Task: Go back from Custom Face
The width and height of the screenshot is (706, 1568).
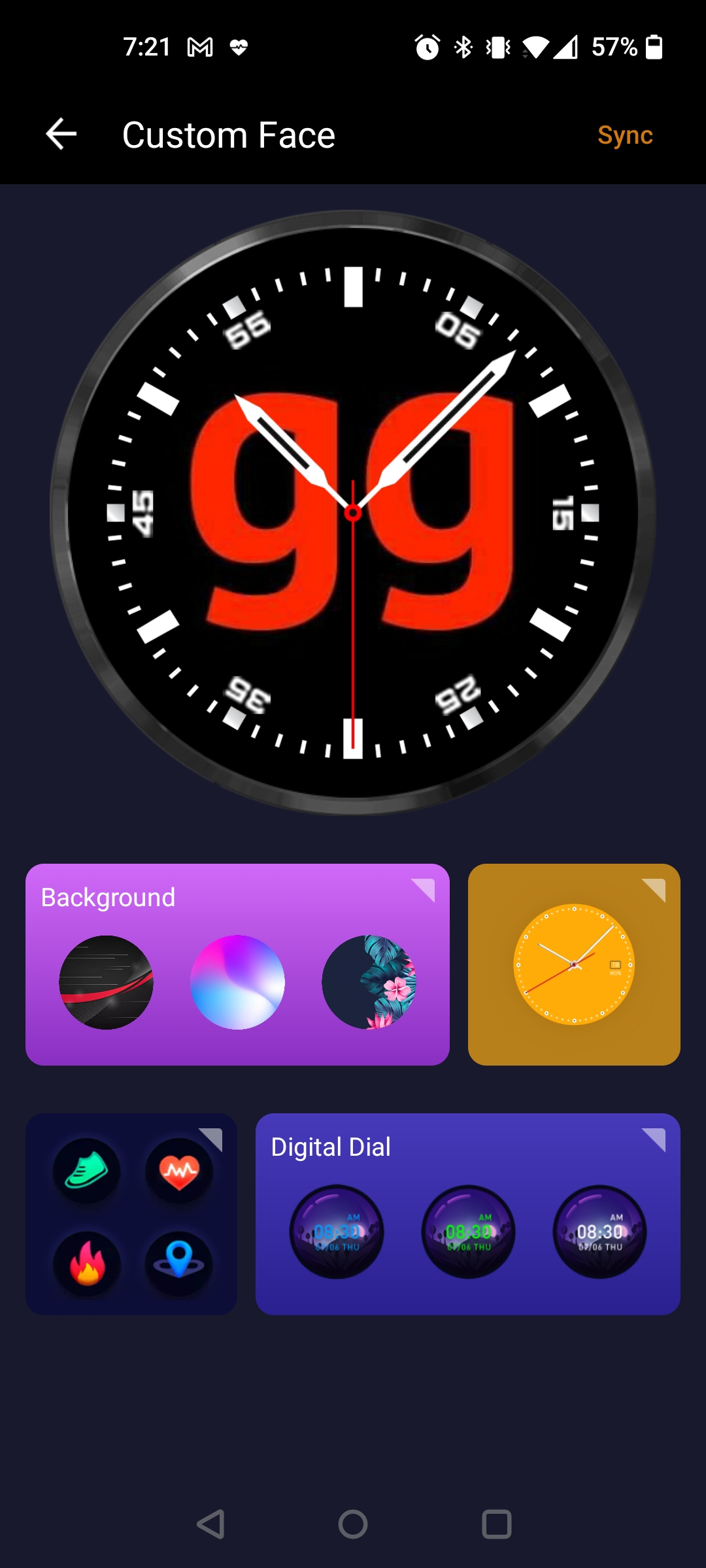Action: click(61, 135)
